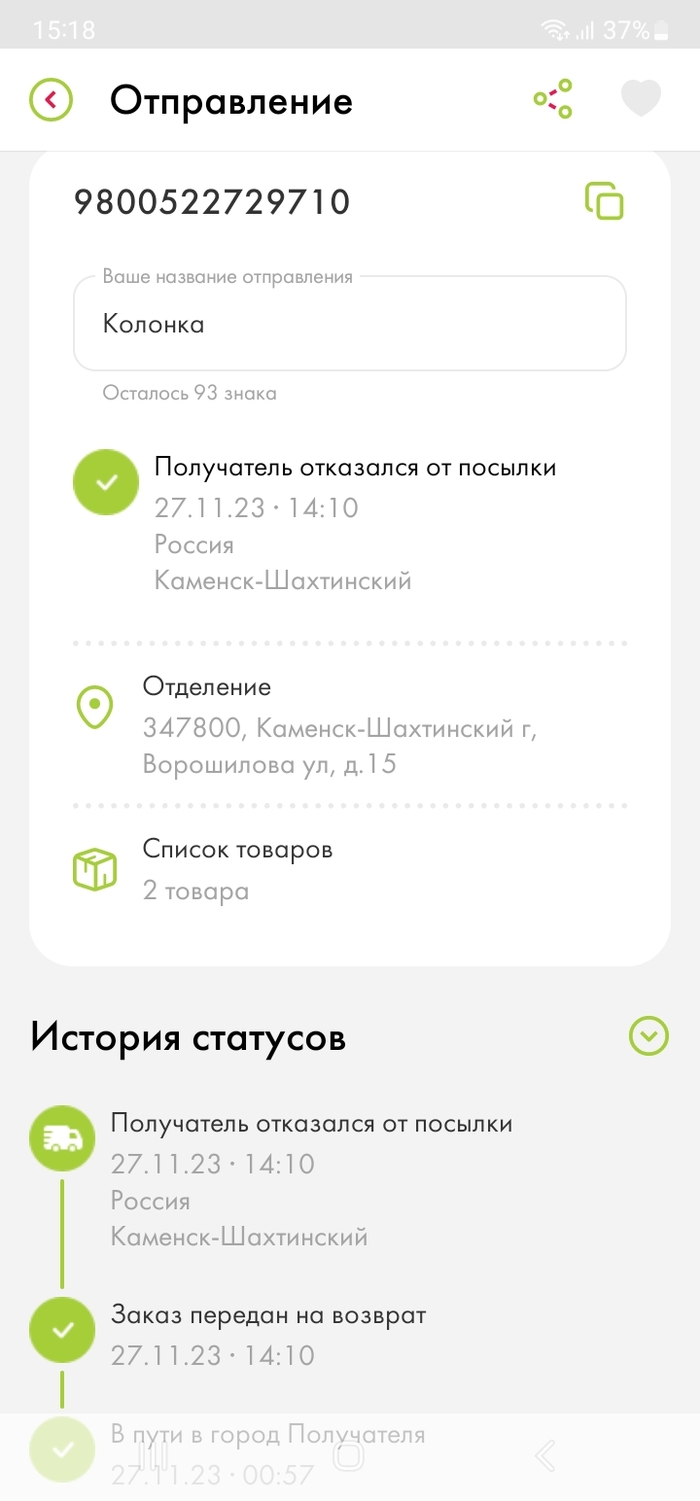Viewport: 700px width, 1501px height.
Task: Copy tracking number 9800522729710
Action: click(604, 201)
